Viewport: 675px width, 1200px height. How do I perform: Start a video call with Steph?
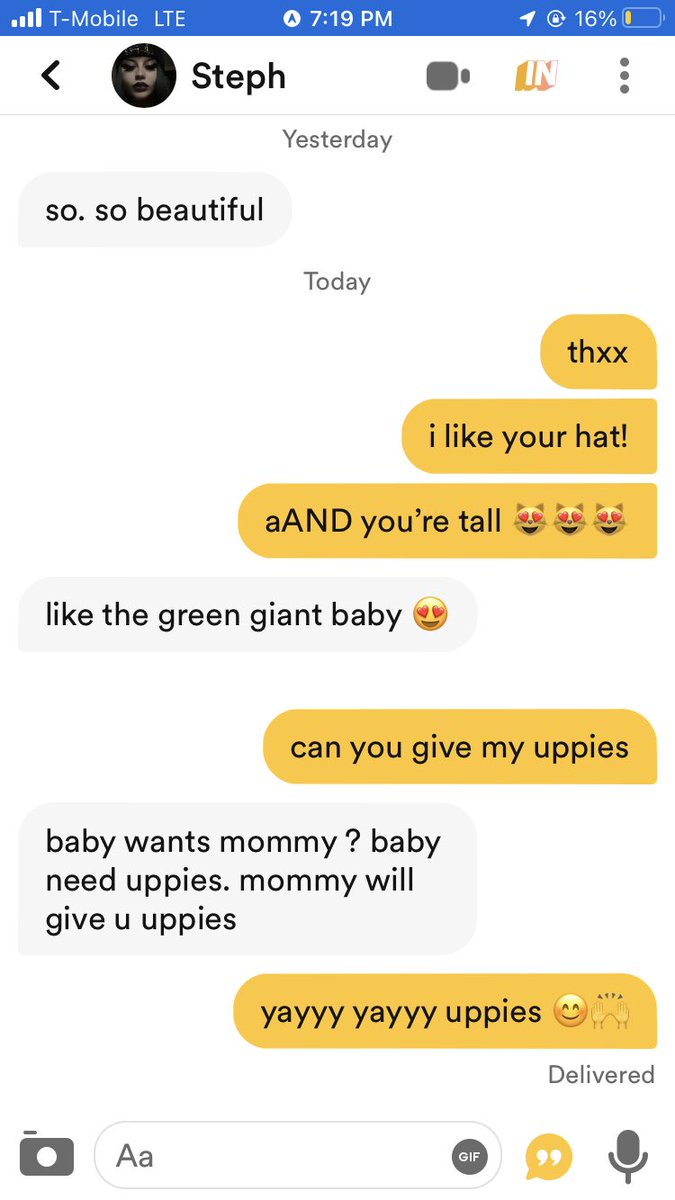(x=447, y=76)
